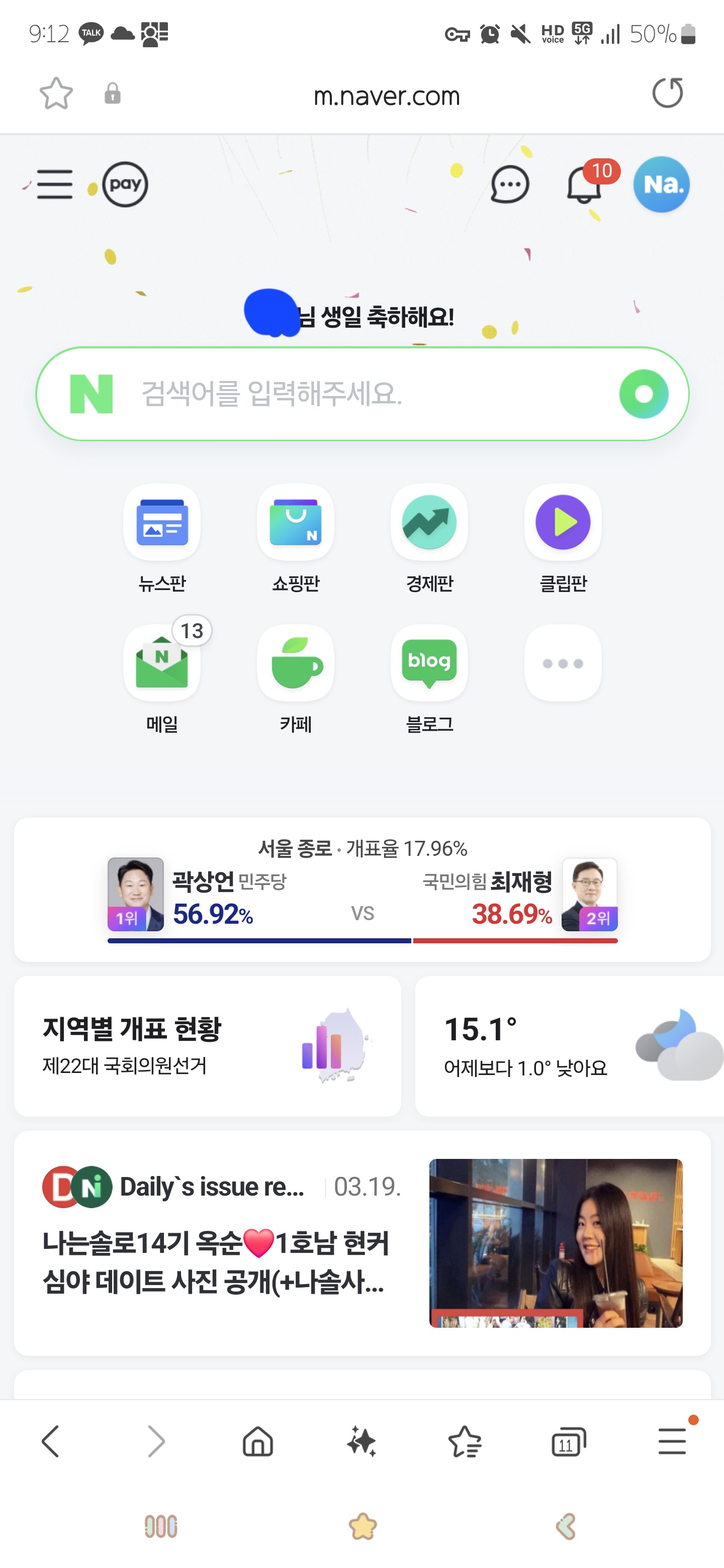The height and width of the screenshot is (1568, 724).
Task: Open 지역별 개표 현황 card
Action: pyautogui.click(x=208, y=1046)
